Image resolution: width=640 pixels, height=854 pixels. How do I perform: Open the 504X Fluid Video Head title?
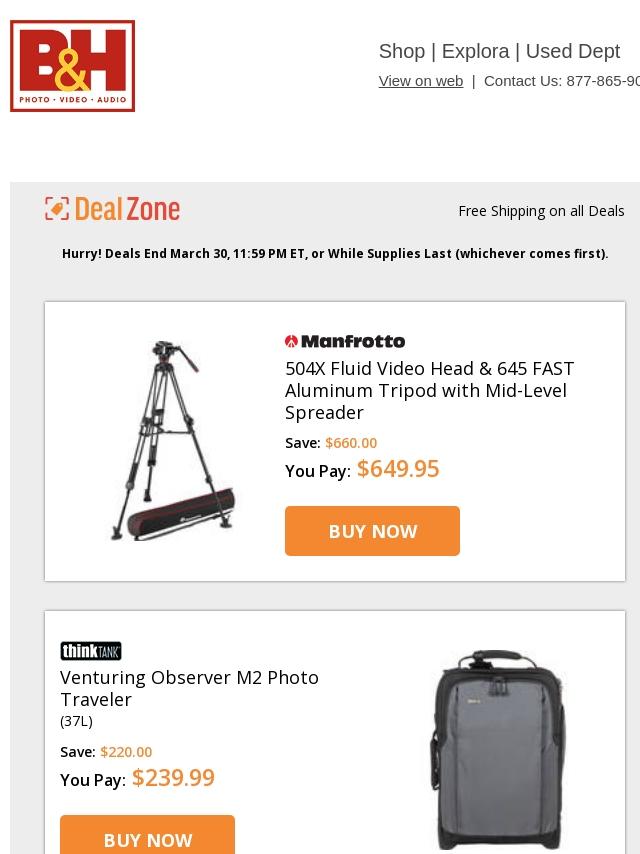[x=430, y=390]
